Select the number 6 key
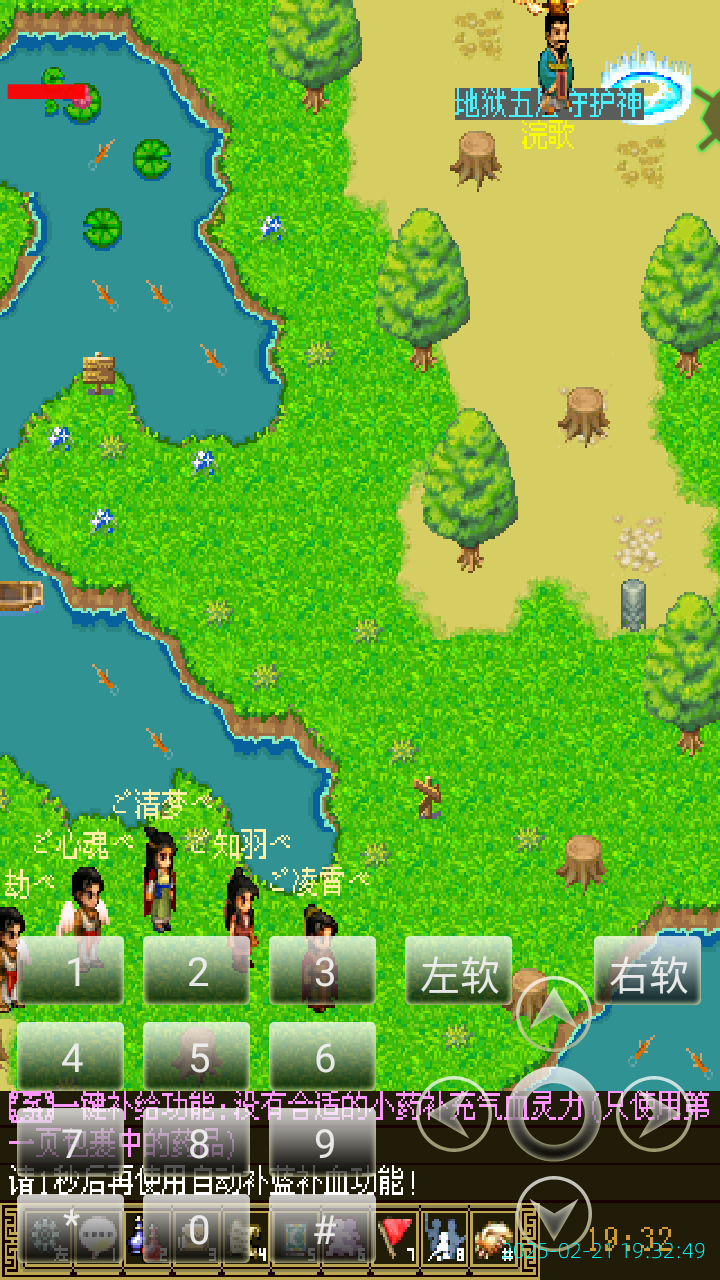The width and height of the screenshot is (720, 1280). click(x=323, y=1057)
